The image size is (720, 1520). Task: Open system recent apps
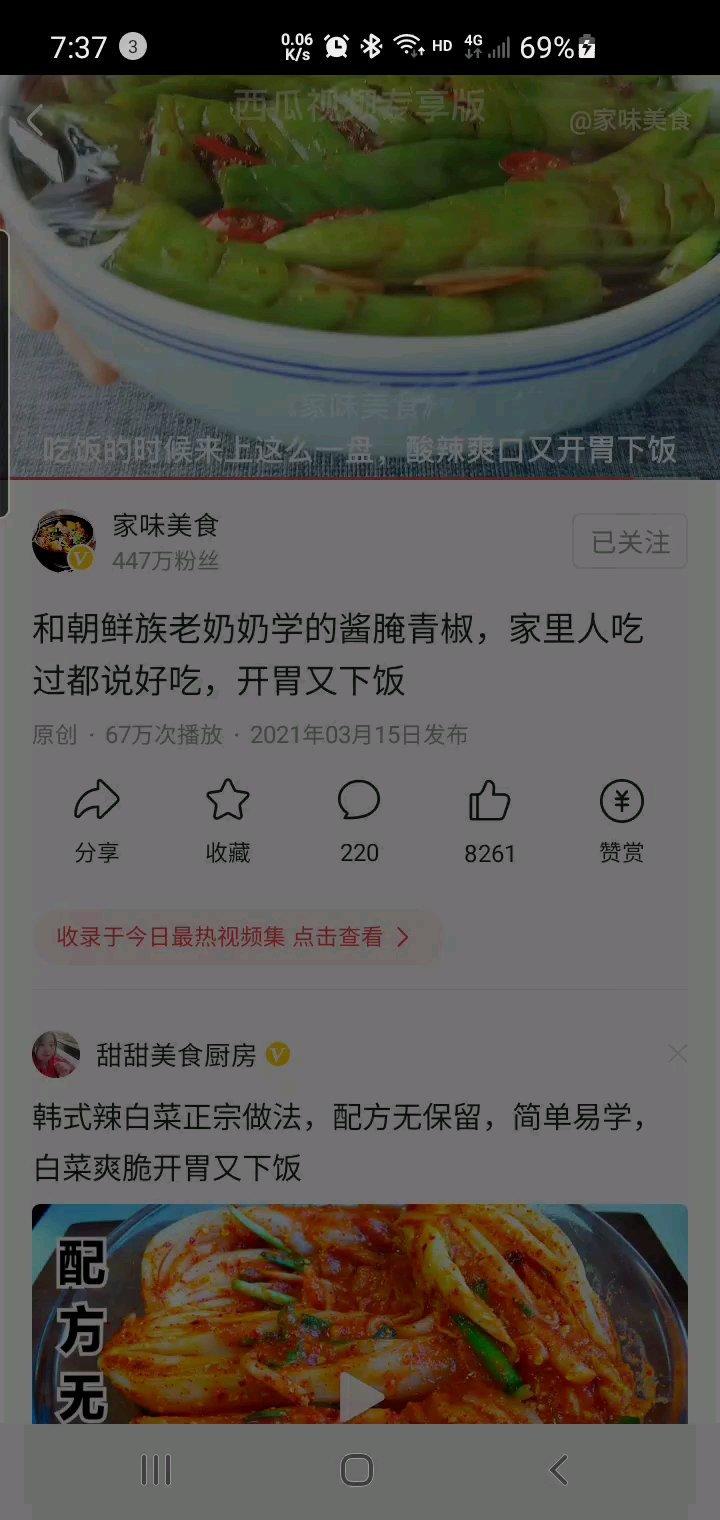[156, 1469]
